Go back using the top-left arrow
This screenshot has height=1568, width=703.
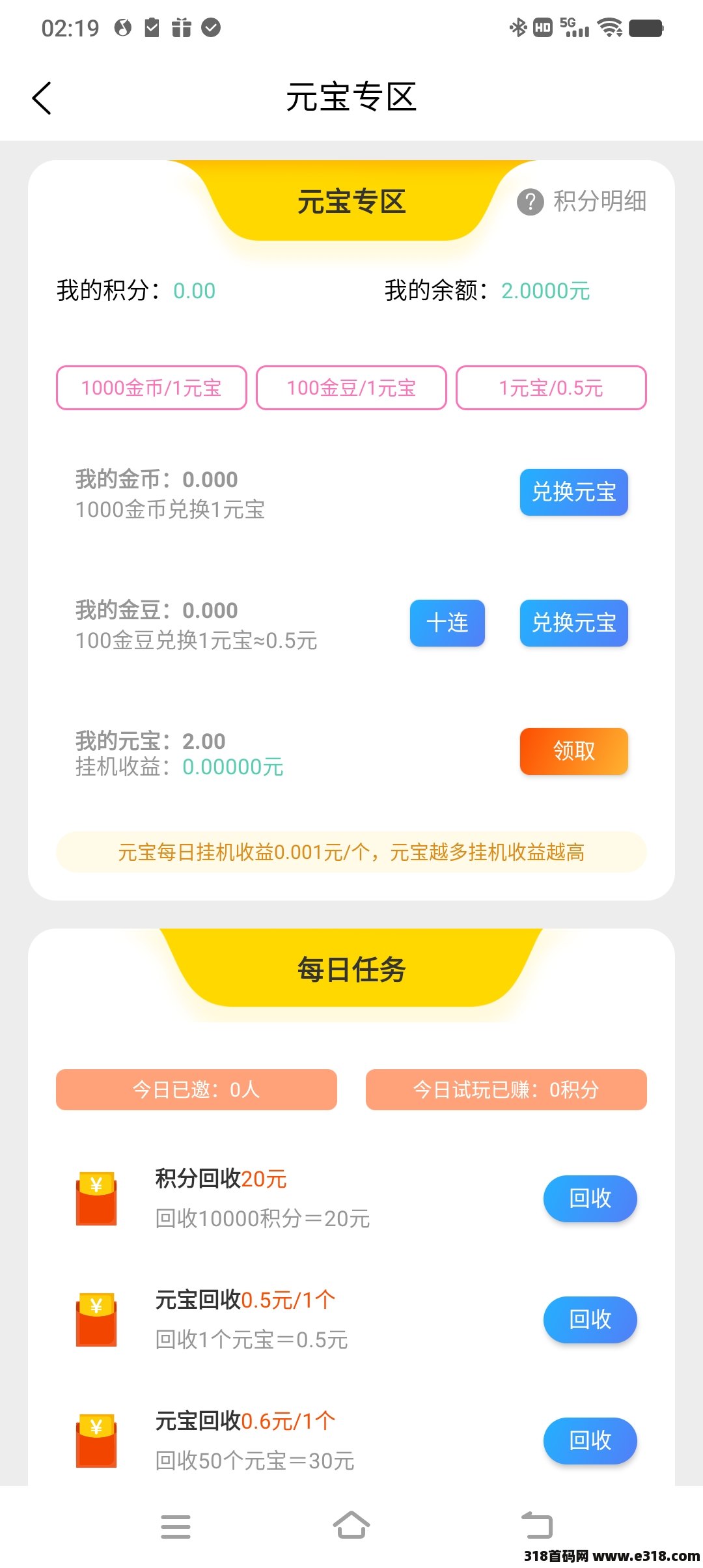[x=42, y=98]
